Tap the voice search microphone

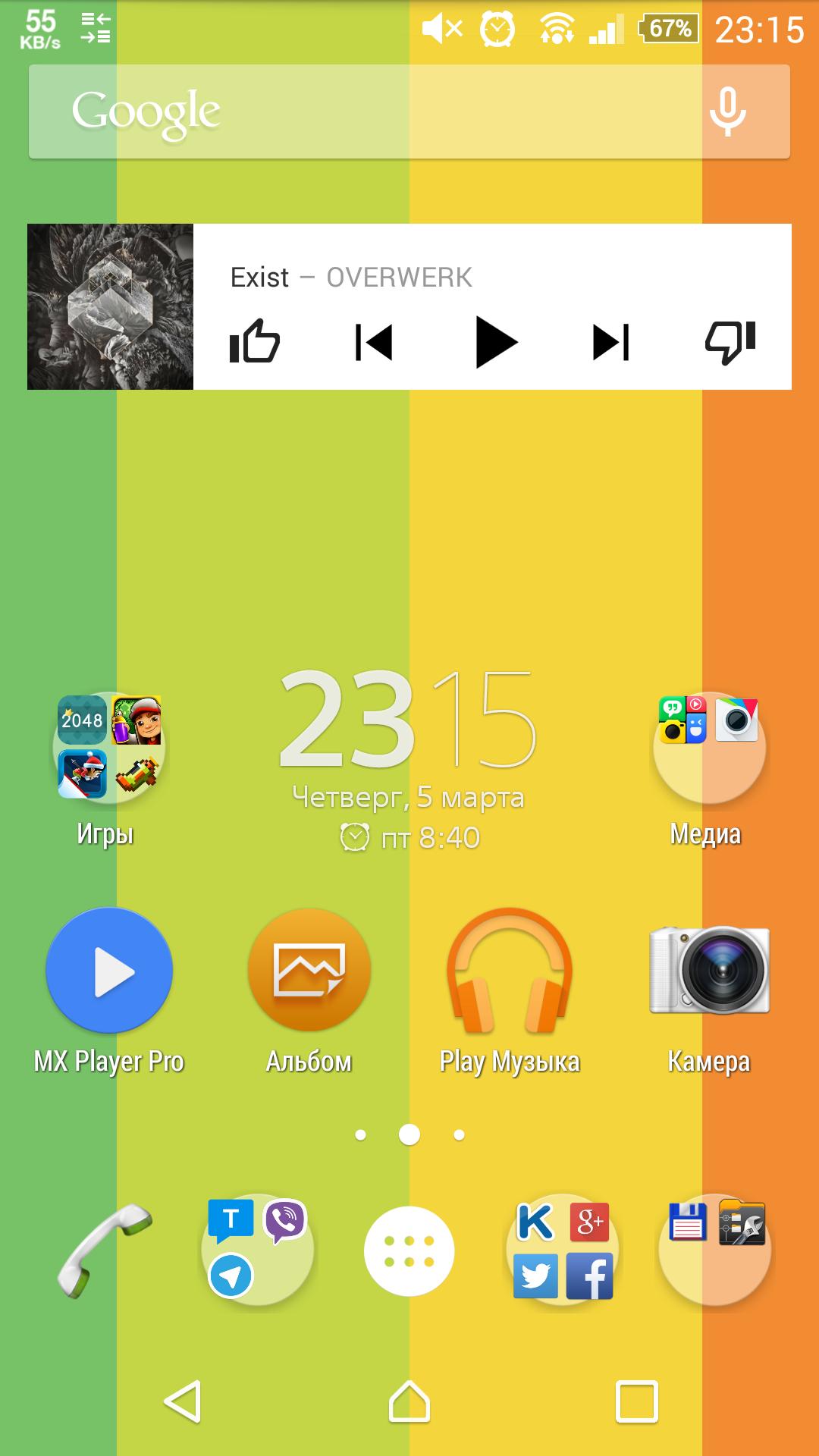726,111
